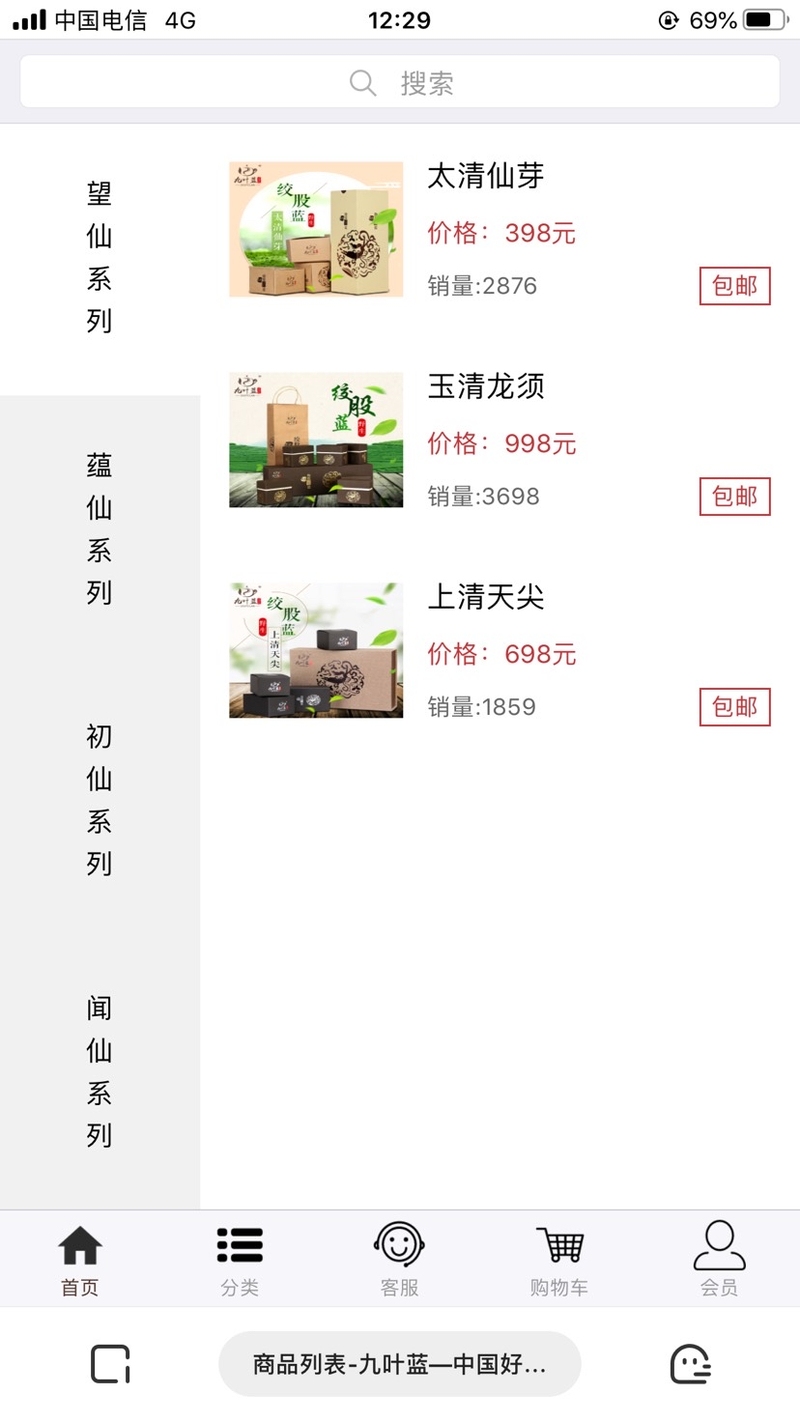
Task: Go to the 会员 member tab
Action: coord(719,1260)
